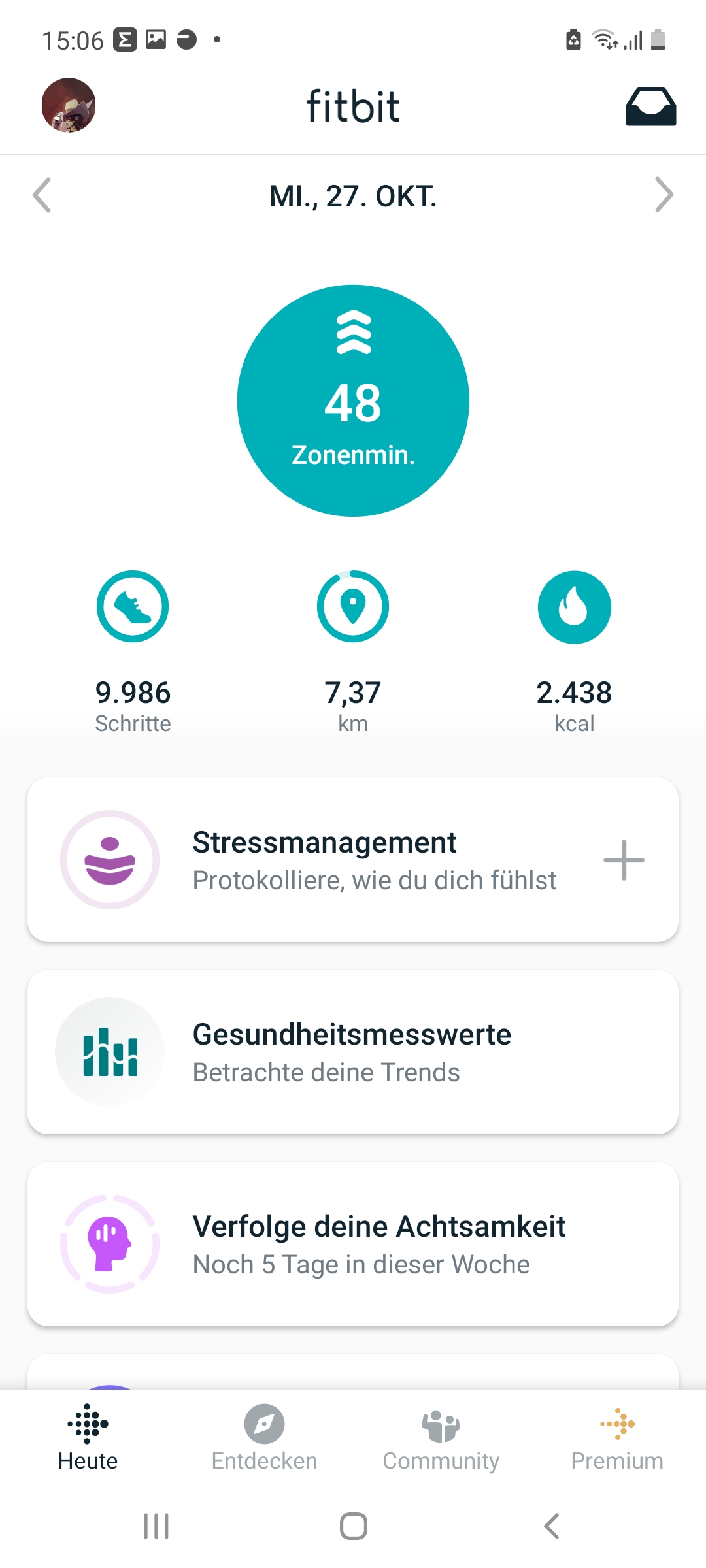
Task: Go to the next day
Action: (664, 195)
